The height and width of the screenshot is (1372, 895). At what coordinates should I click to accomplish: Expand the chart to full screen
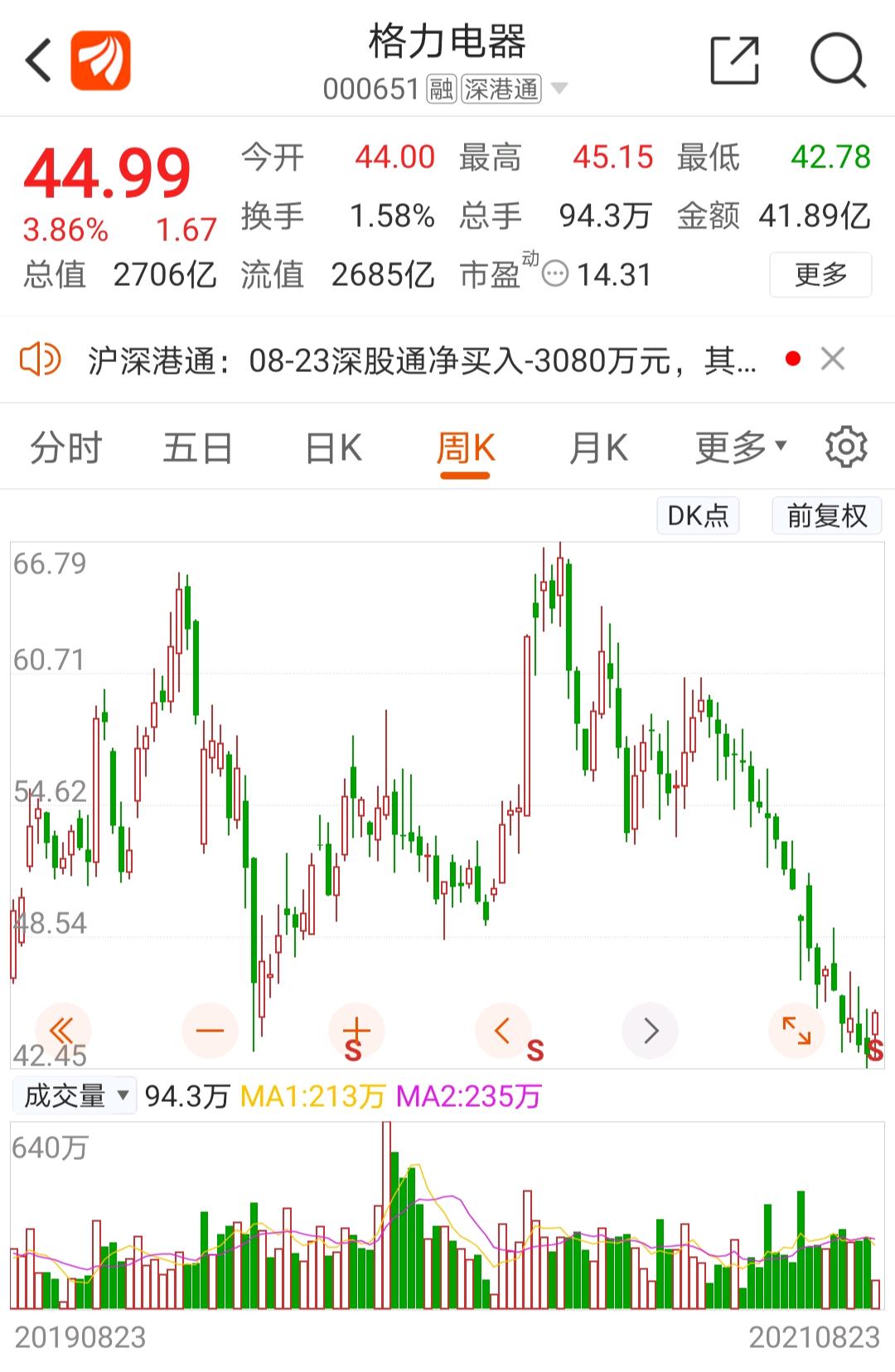point(796,1031)
